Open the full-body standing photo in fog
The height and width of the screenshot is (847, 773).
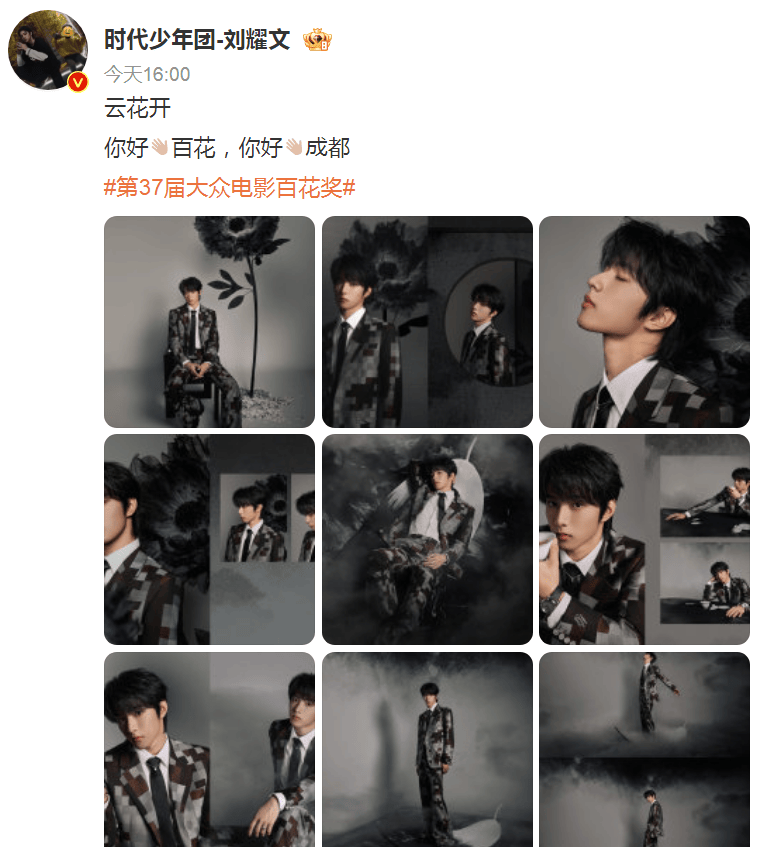click(427, 749)
